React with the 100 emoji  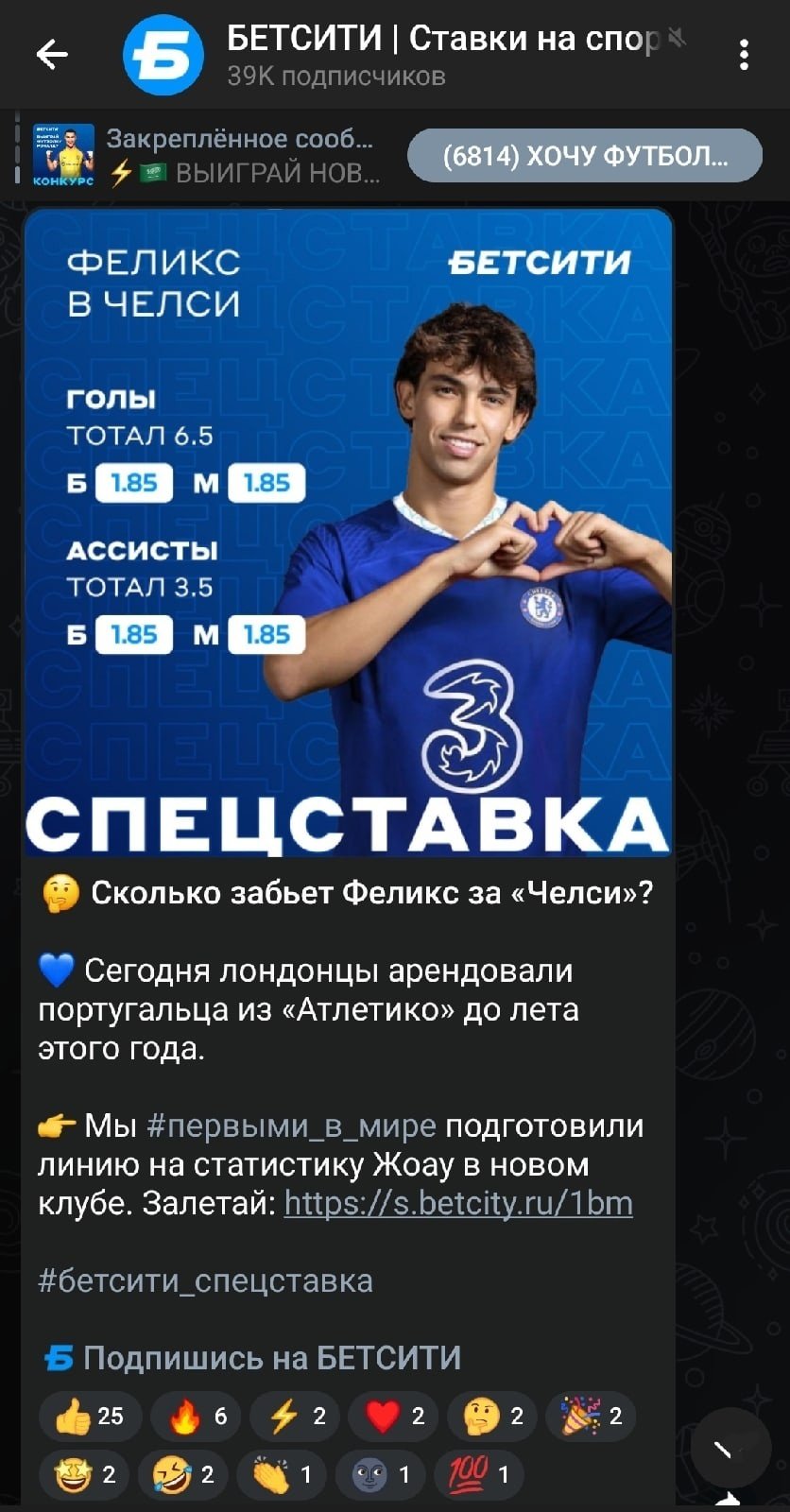(478, 1474)
